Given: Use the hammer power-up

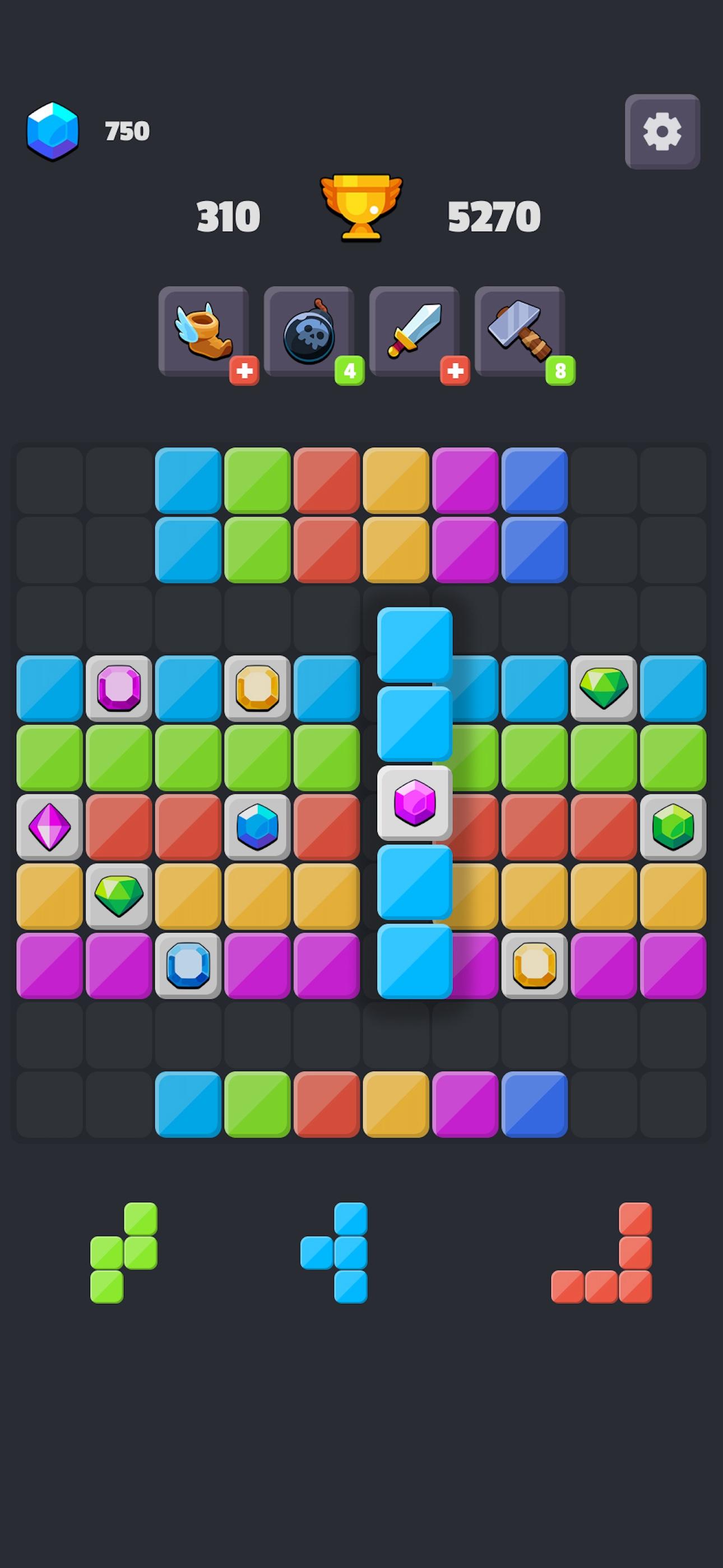Looking at the screenshot, I should [520, 332].
